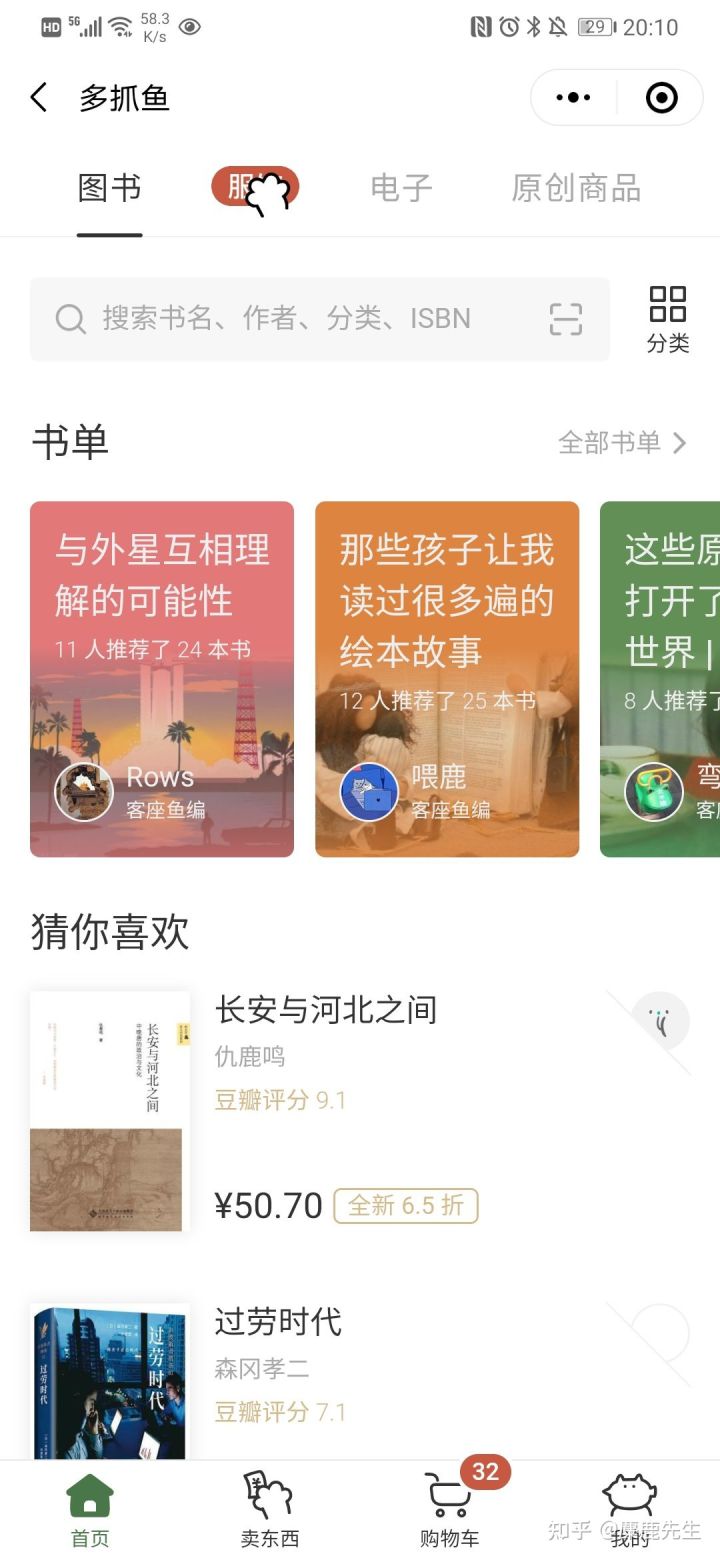Screen dimensions: 720x1560
Task: Tap the cart badge showing 32 items
Action: coord(484,1471)
